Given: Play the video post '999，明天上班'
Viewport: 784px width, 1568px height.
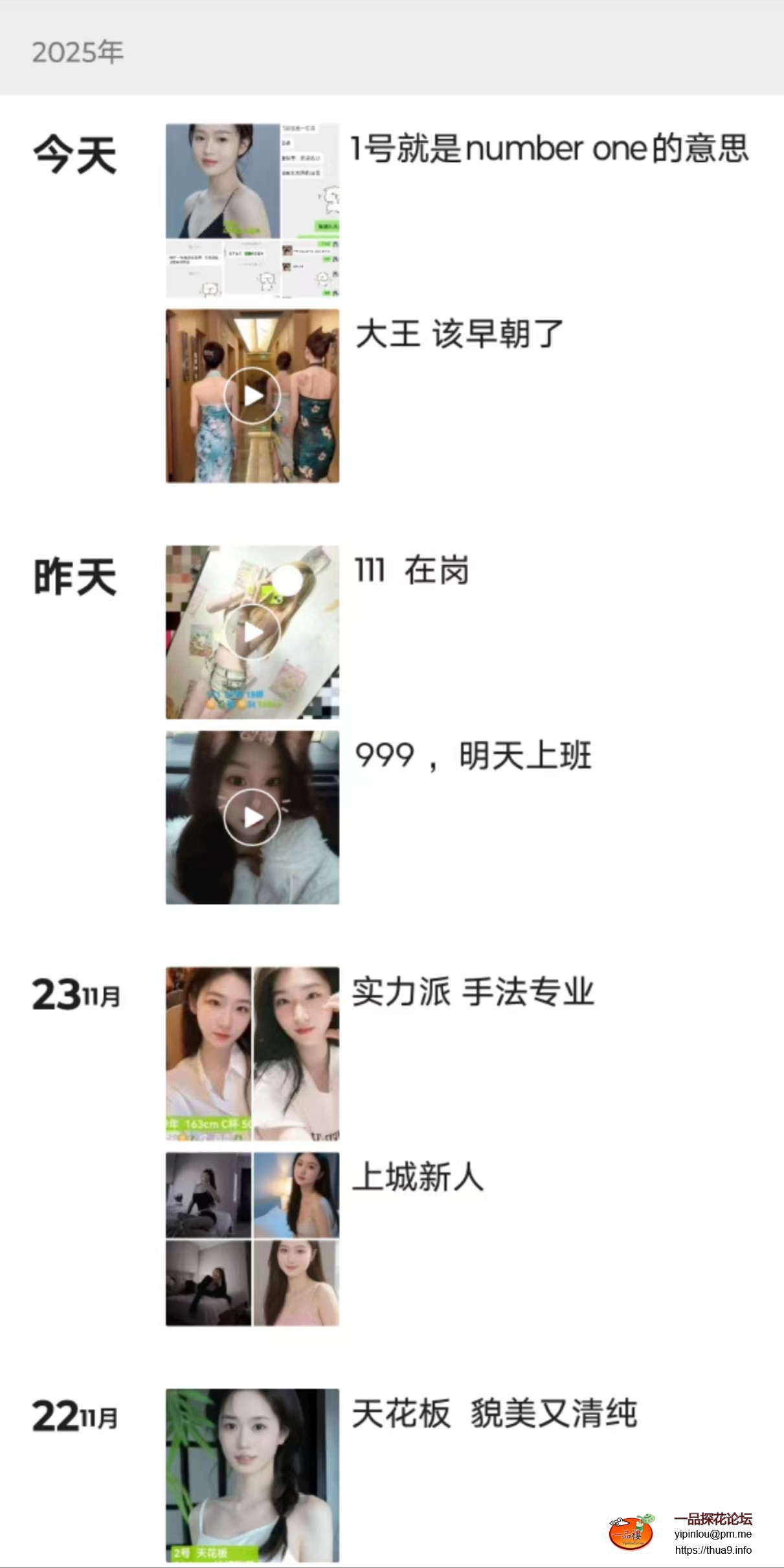Looking at the screenshot, I should pos(252,818).
